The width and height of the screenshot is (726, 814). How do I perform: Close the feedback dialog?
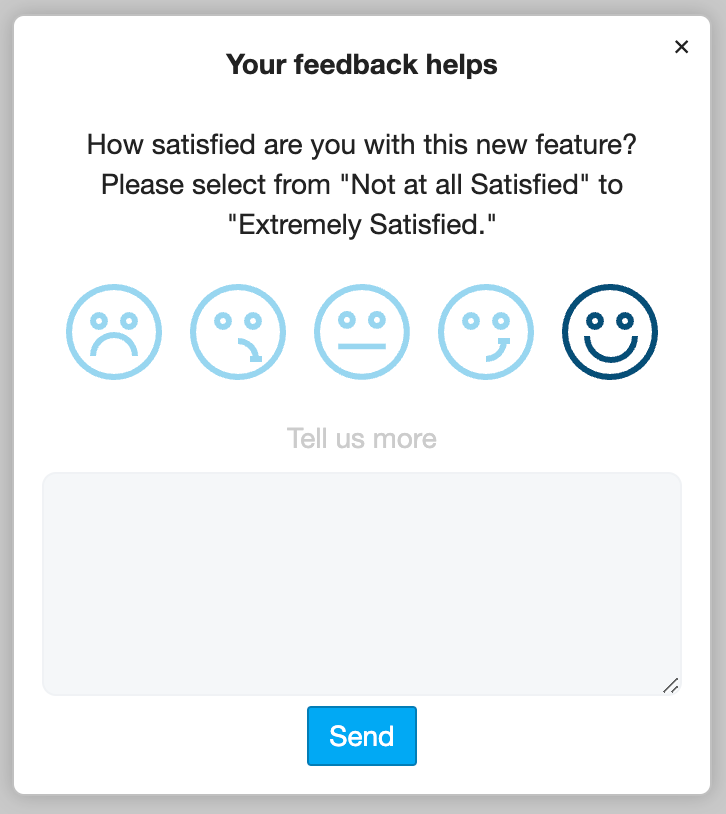click(x=682, y=47)
